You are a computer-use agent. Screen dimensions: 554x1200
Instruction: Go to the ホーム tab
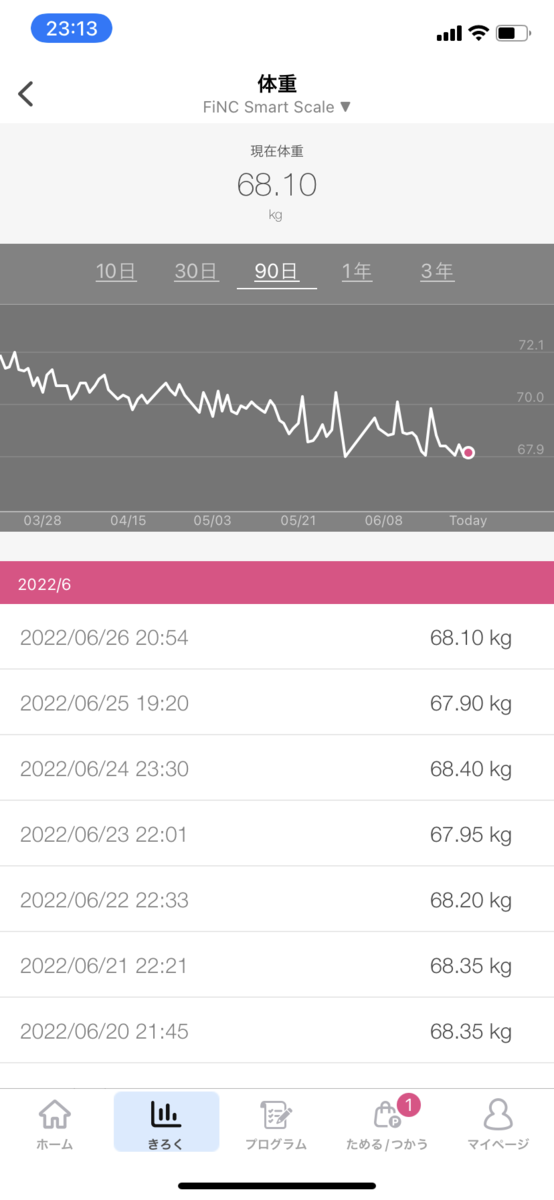point(54,1124)
